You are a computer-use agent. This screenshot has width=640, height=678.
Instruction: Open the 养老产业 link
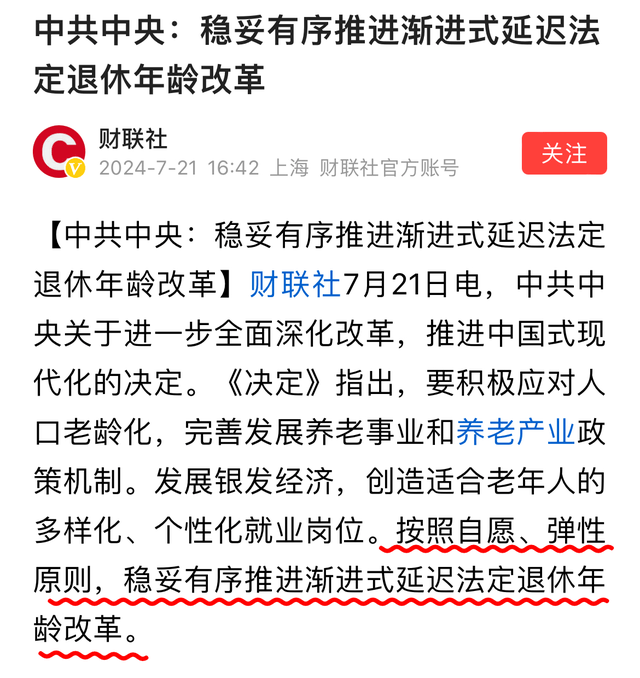515,432
